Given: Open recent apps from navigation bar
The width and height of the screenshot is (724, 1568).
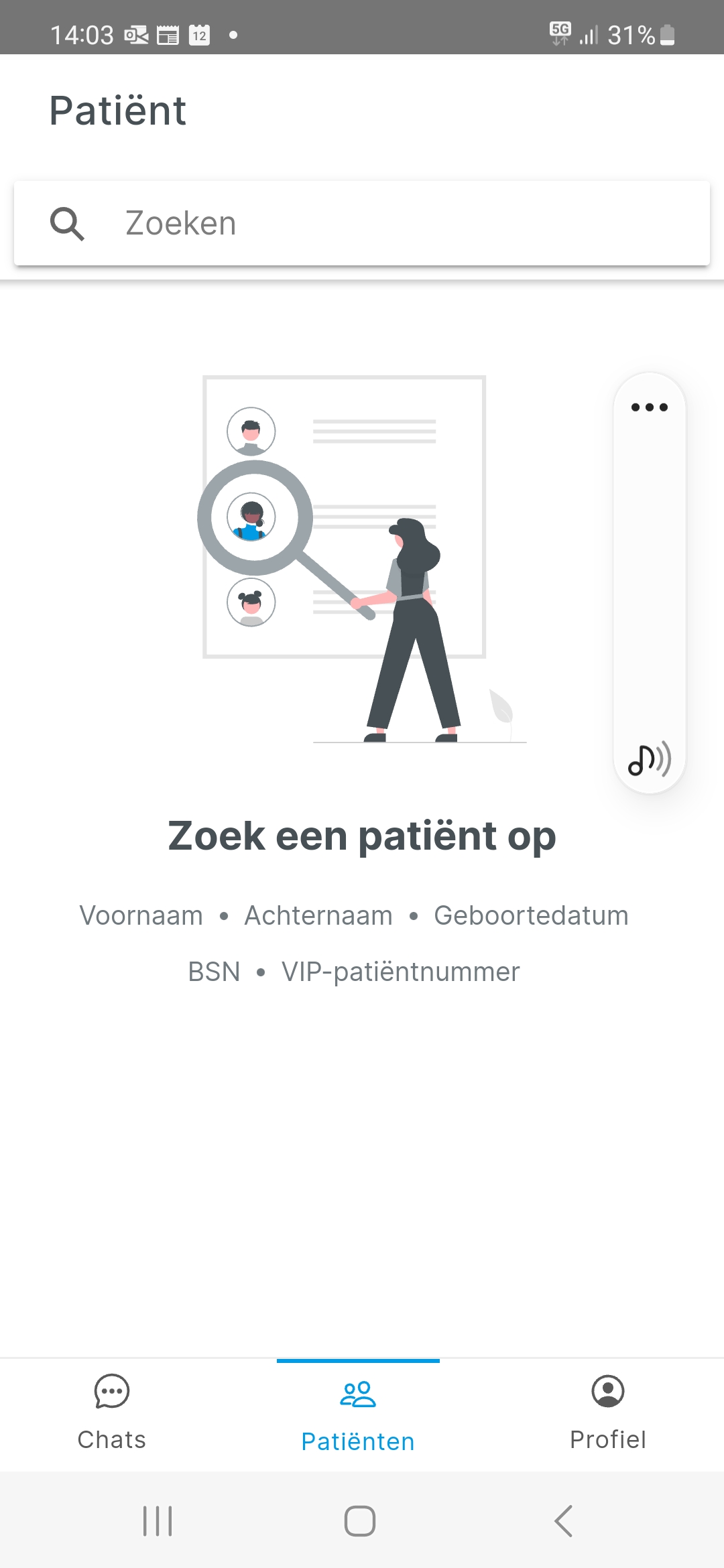Looking at the screenshot, I should click(x=158, y=1520).
